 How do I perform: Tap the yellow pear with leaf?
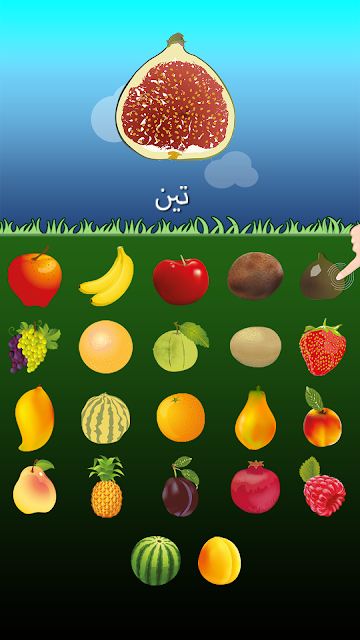pyautogui.click(x=34, y=487)
